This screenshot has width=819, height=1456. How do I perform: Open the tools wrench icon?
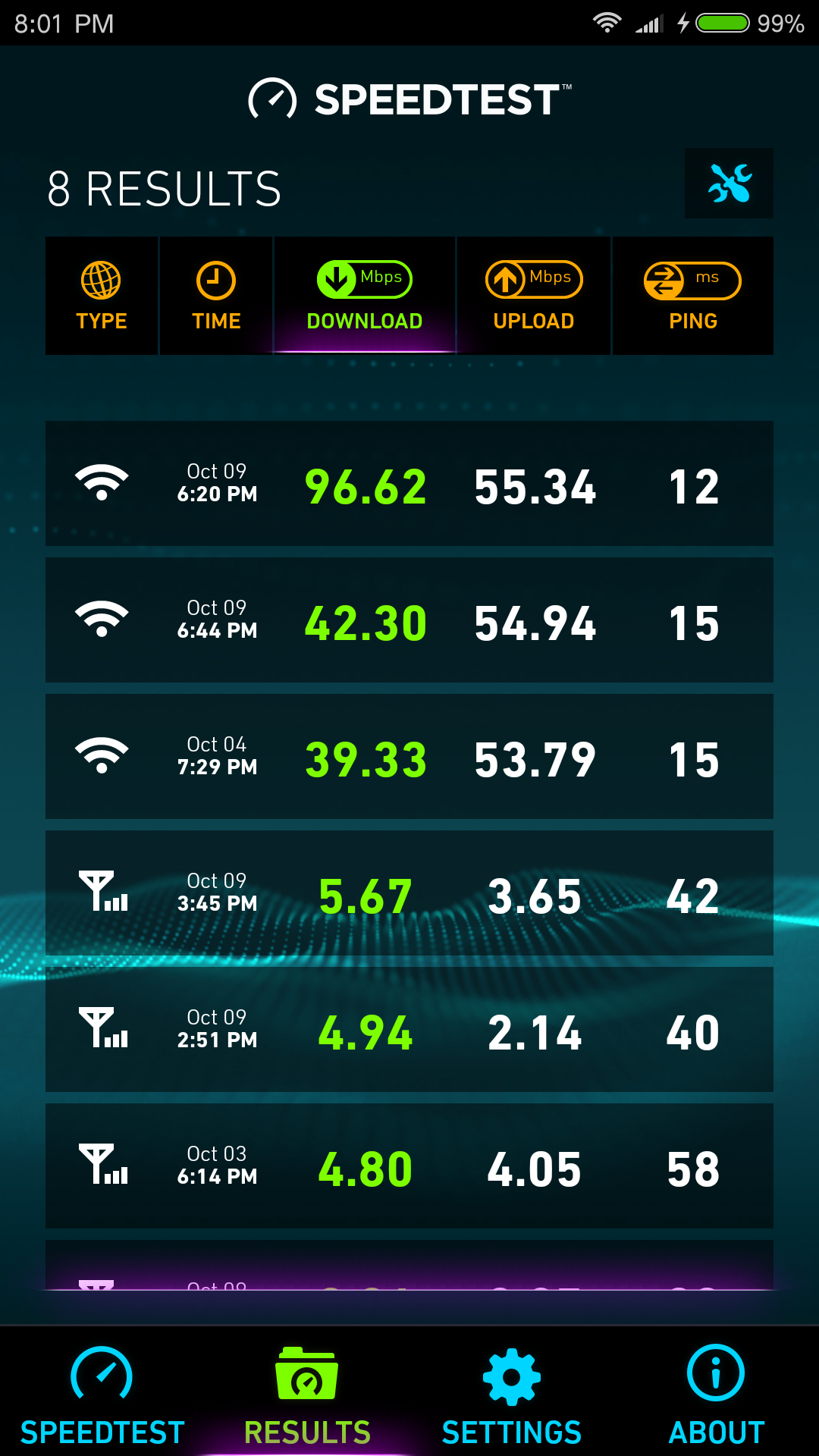pyautogui.click(x=729, y=184)
